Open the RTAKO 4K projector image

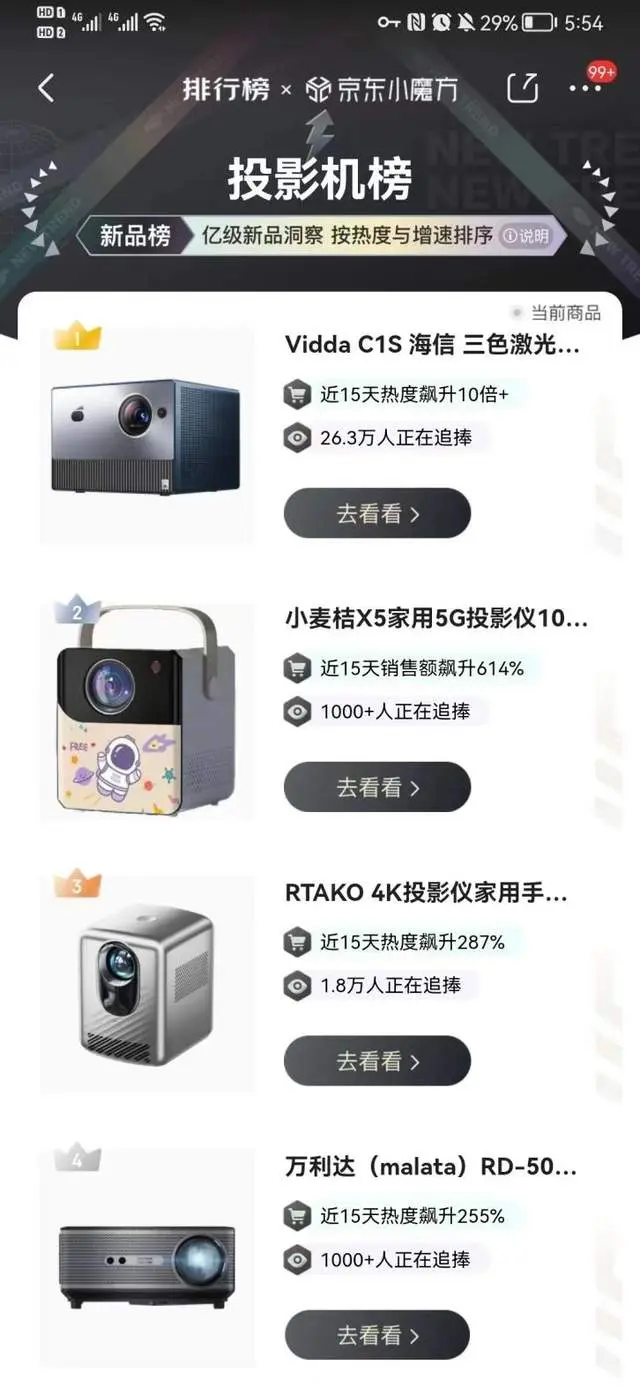(146, 985)
